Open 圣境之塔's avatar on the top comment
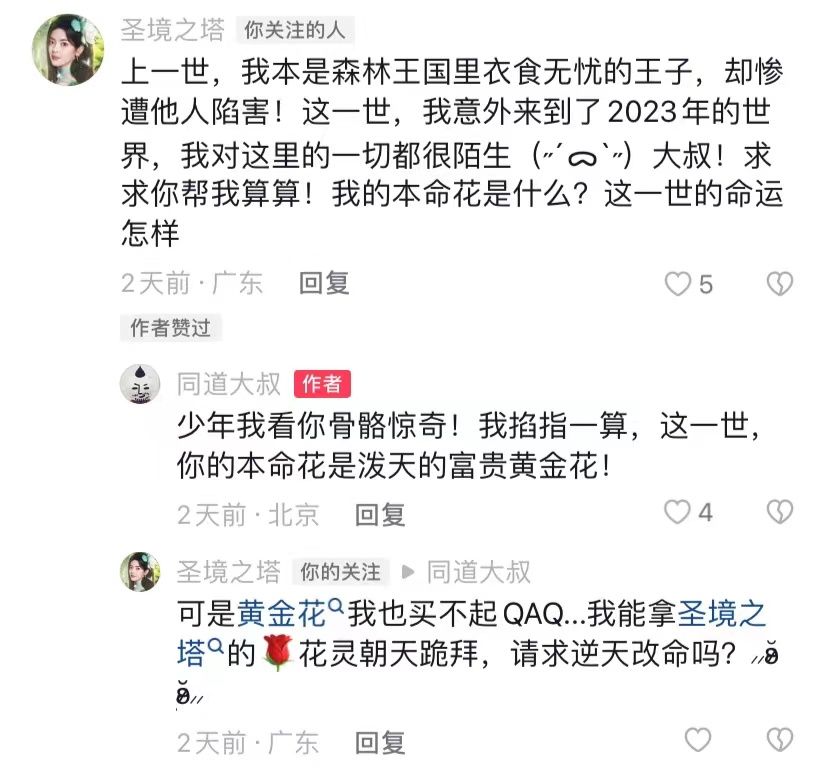The height and width of the screenshot is (773, 828). tap(68, 50)
